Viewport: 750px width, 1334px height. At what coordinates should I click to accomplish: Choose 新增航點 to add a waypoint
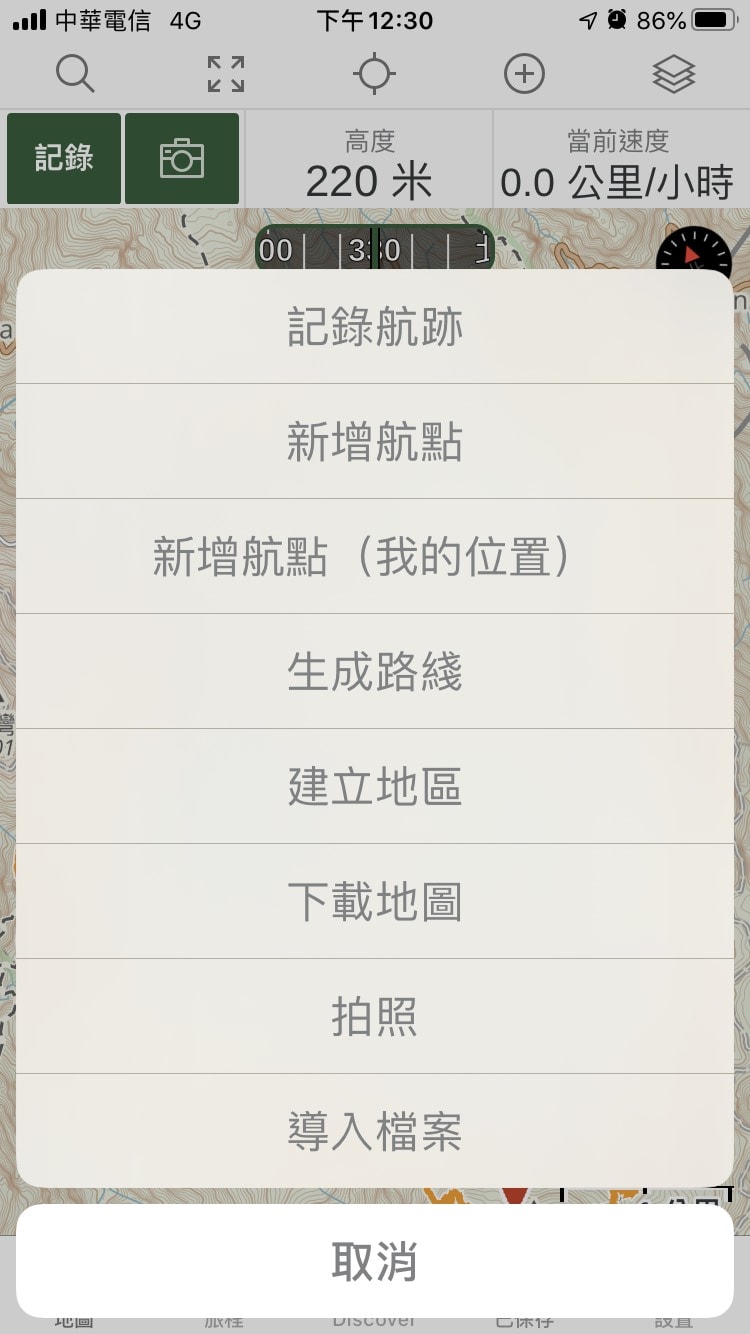[375, 442]
